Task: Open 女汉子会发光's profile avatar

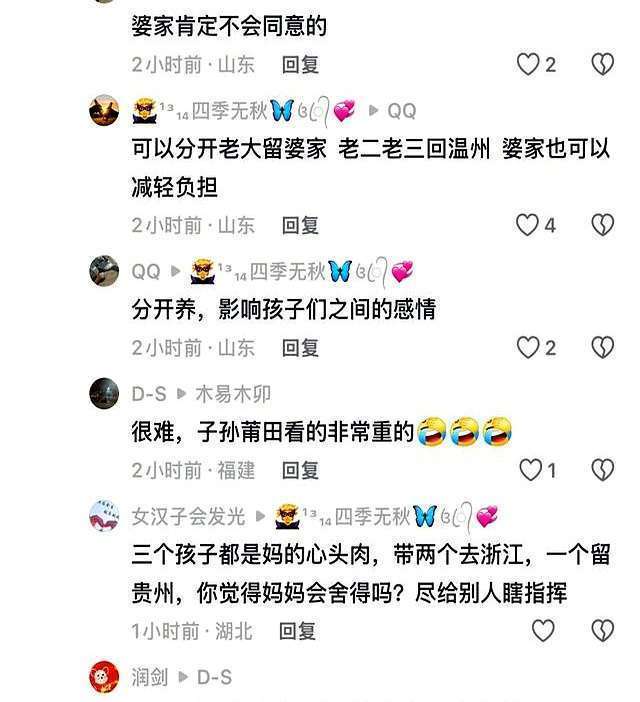Action: click(105, 516)
